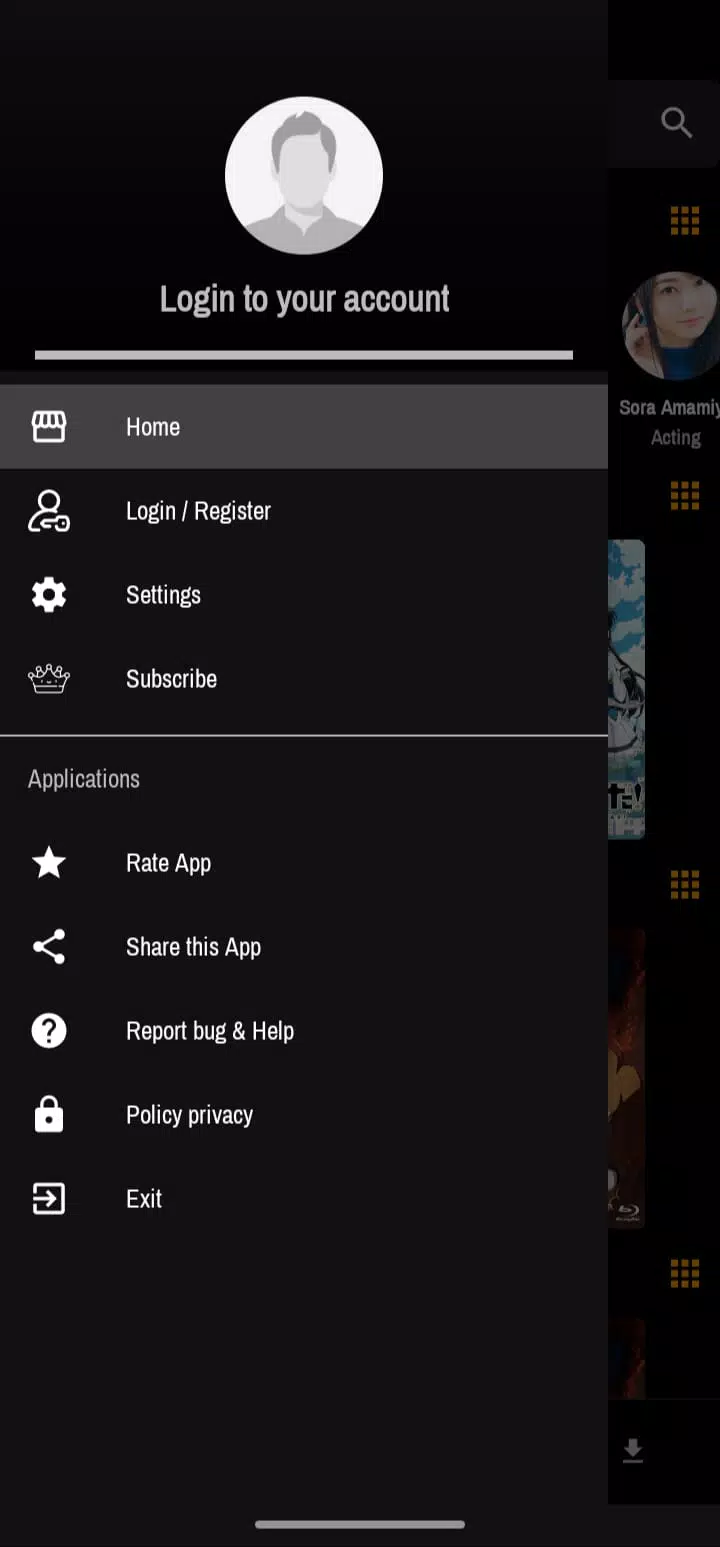Choose Rate App
This screenshot has height=1547, width=720.
(x=168, y=863)
